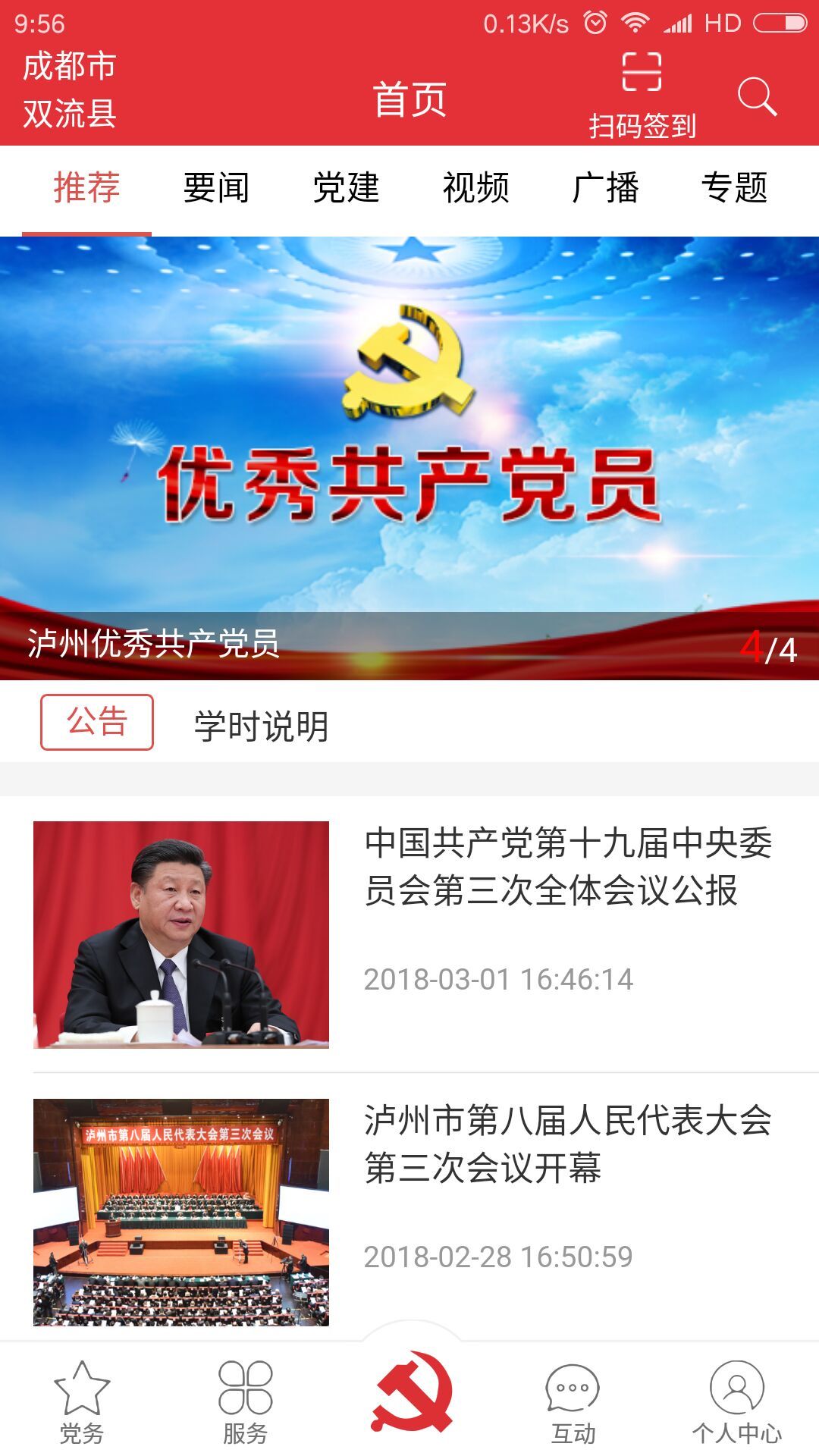The width and height of the screenshot is (819, 1456).
Task: Read the 学时说明 announcement
Action: [262, 726]
